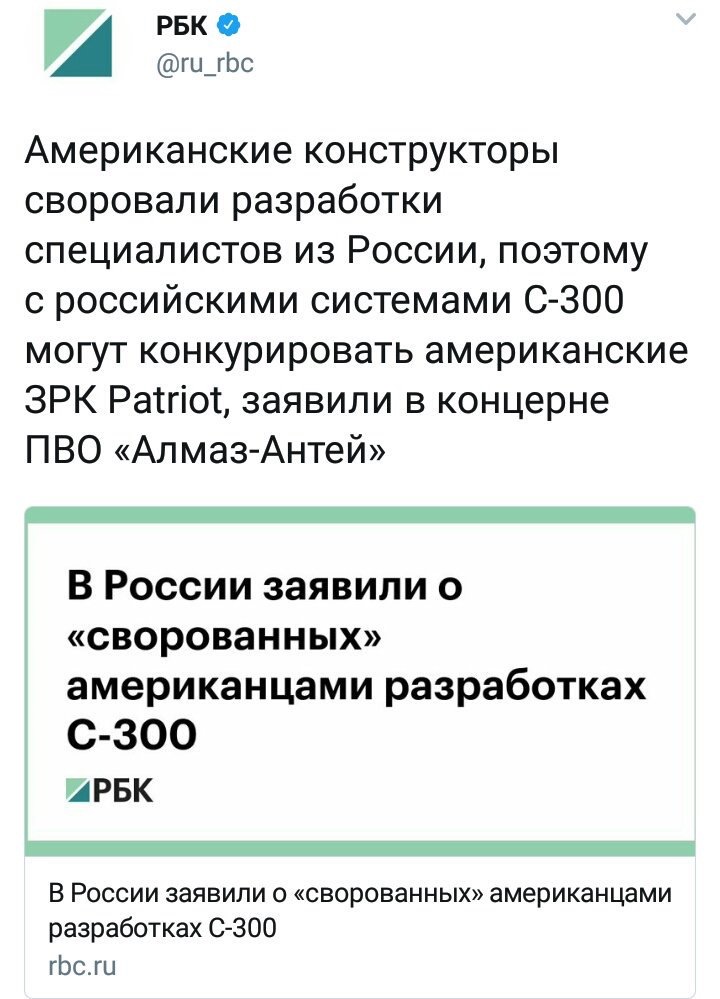The height and width of the screenshot is (999, 720).
Task: Open the tweet options chevron
Action: point(685,20)
